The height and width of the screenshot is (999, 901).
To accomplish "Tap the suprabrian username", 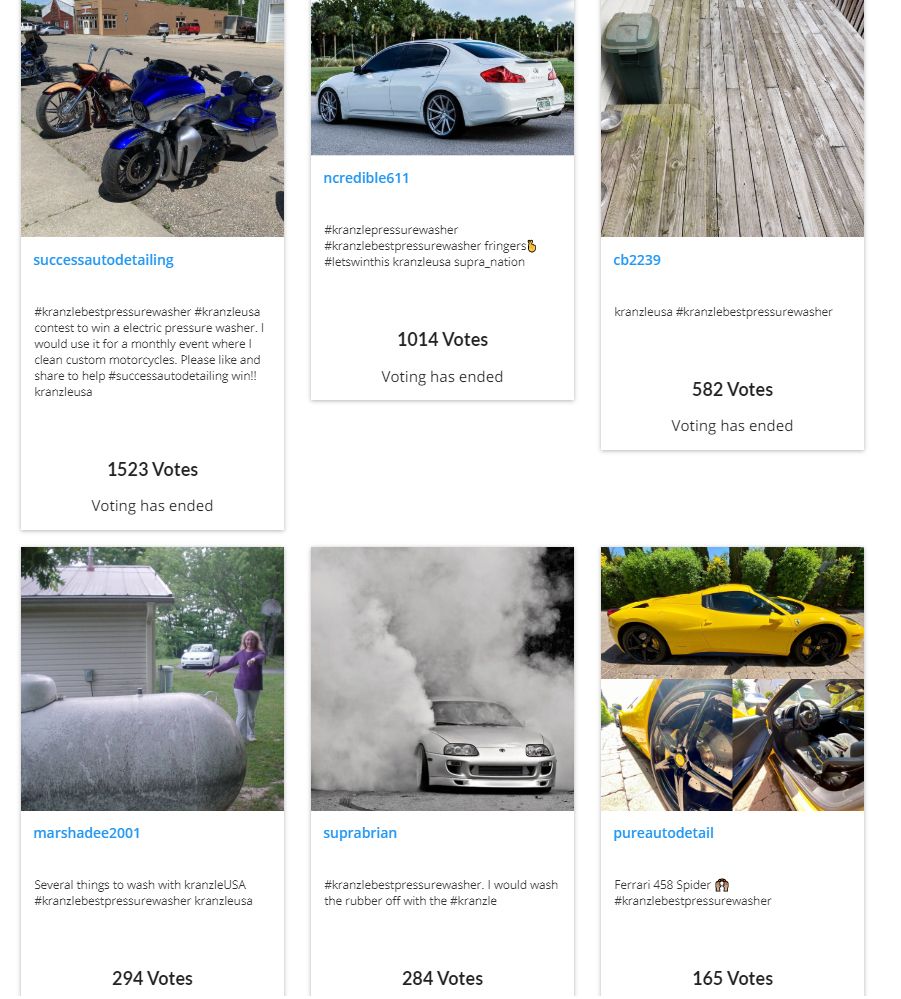I will point(360,833).
